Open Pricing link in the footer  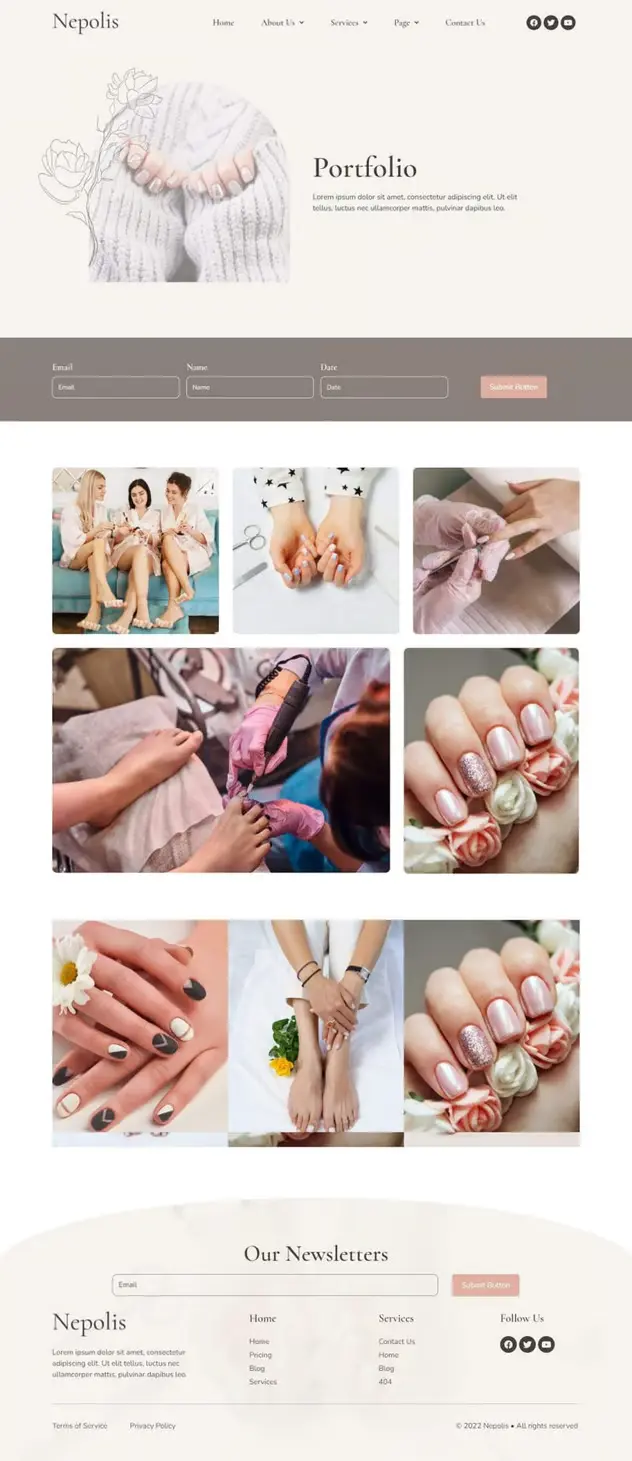point(260,1355)
